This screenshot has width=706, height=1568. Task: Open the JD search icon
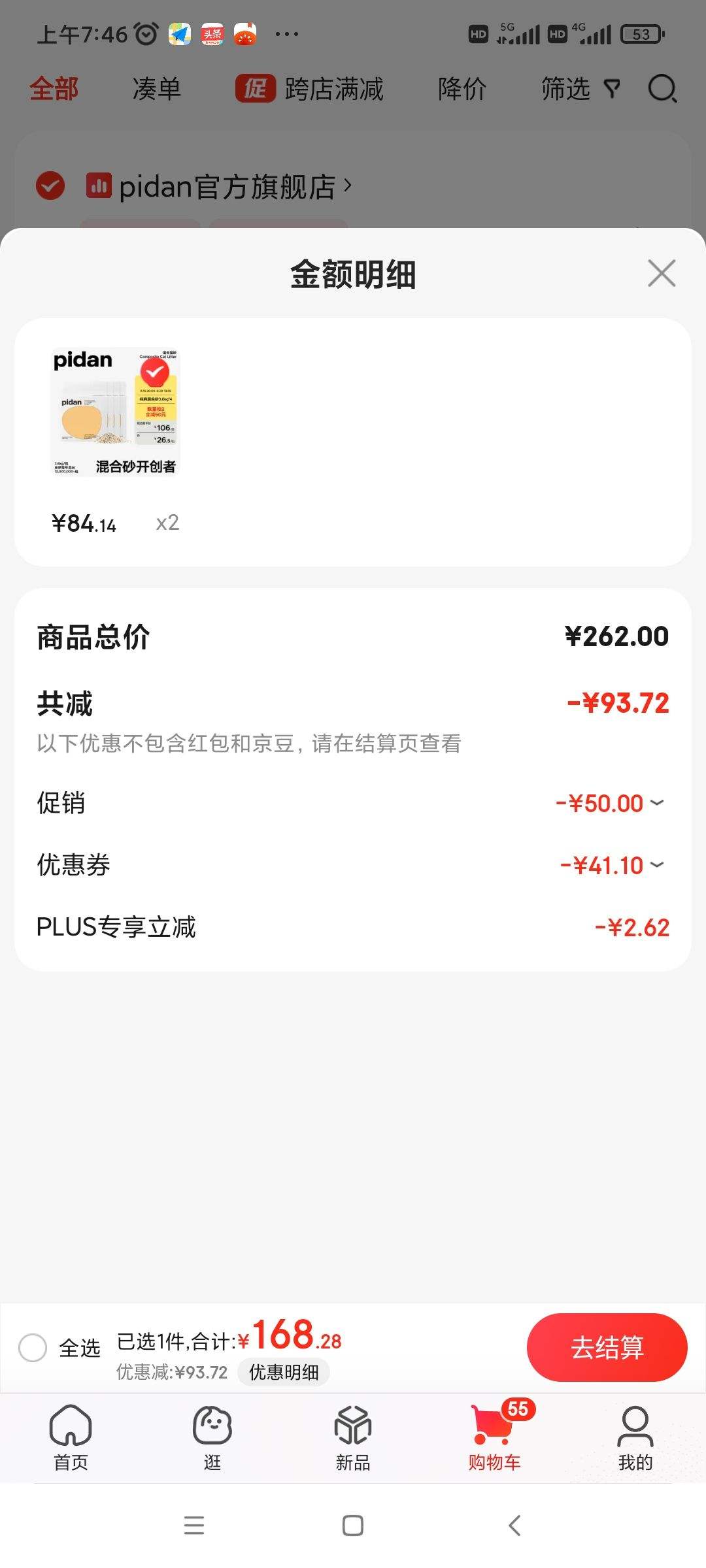tap(662, 90)
